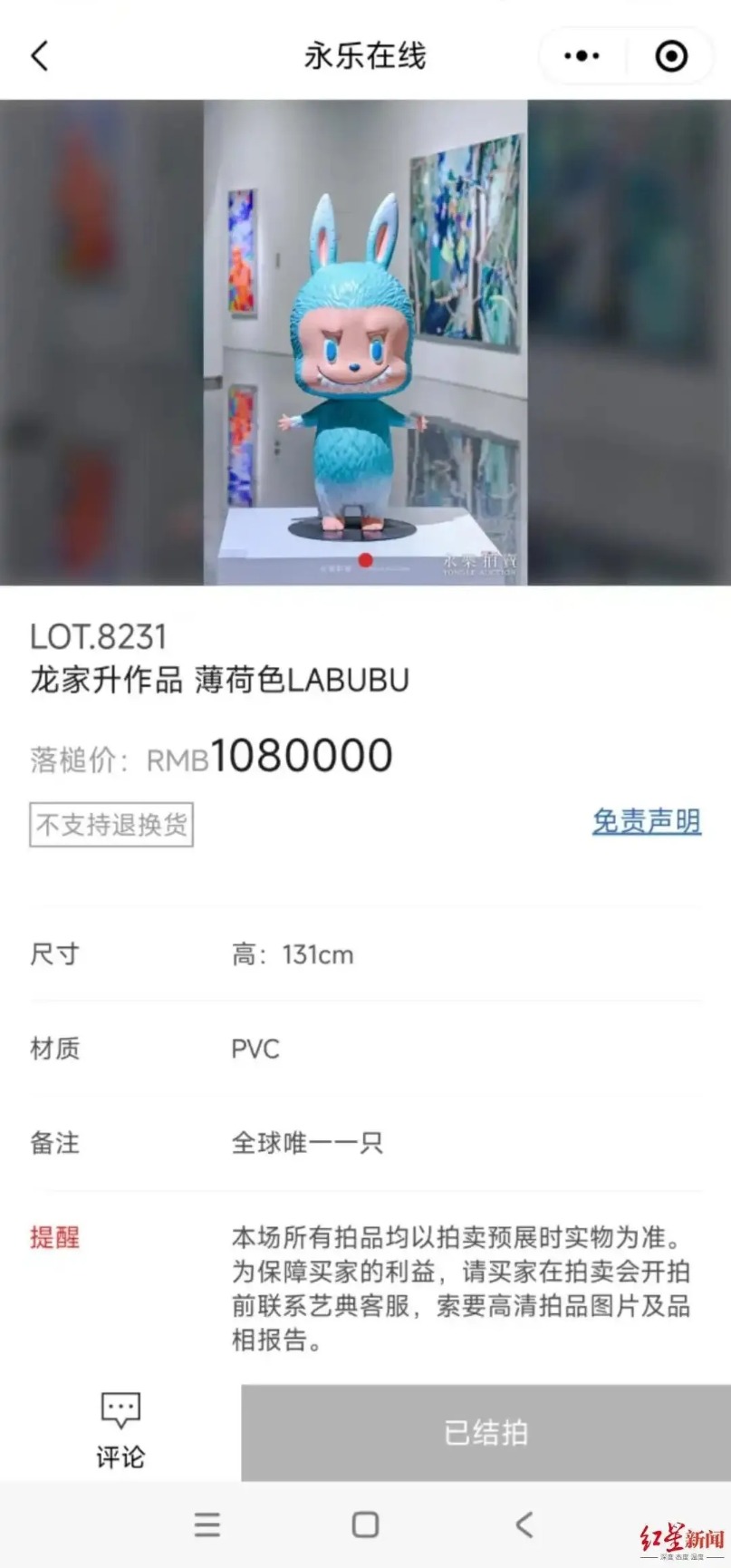Tap the 提醒 reminder label

[x=55, y=1237]
